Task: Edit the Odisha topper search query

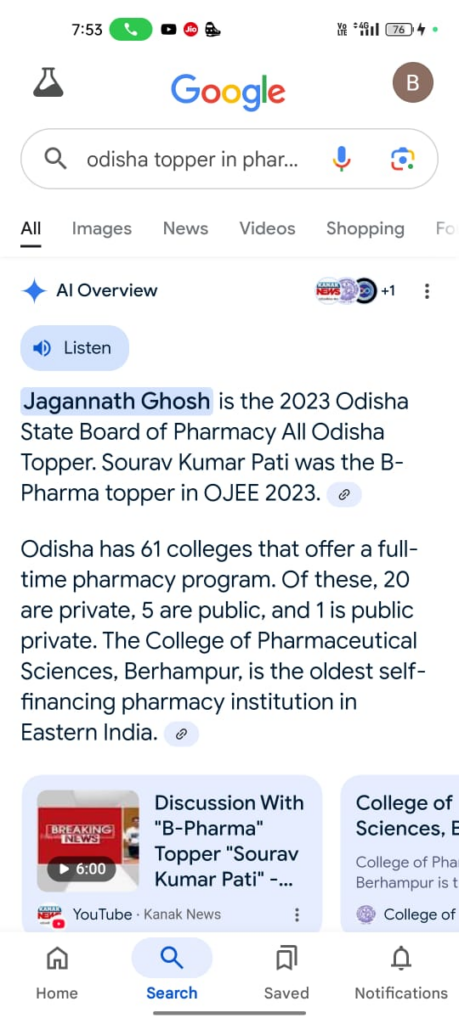Action: point(192,159)
